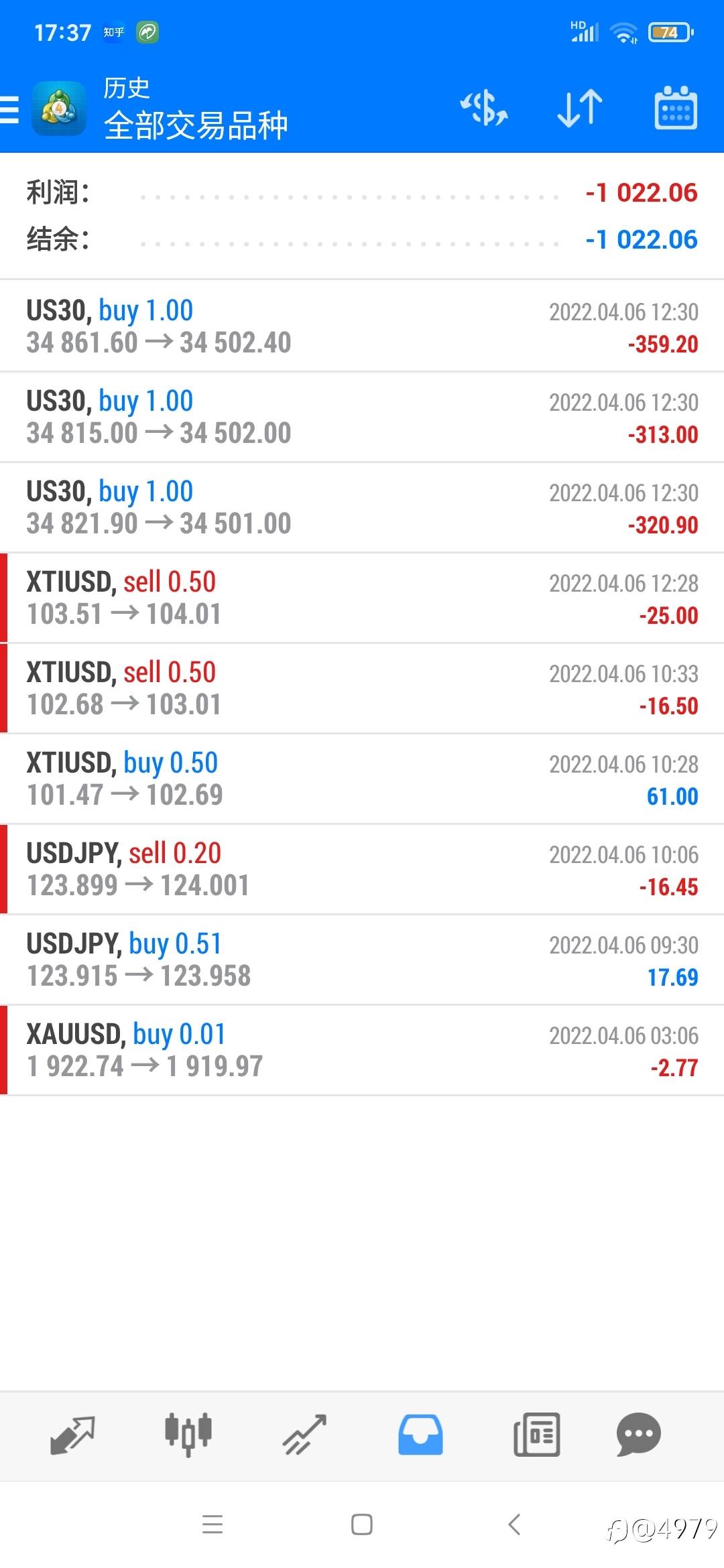This screenshot has height=1568, width=724.
Task: Open the US30 trade with -359.20 loss
Action: pos(362,326)
